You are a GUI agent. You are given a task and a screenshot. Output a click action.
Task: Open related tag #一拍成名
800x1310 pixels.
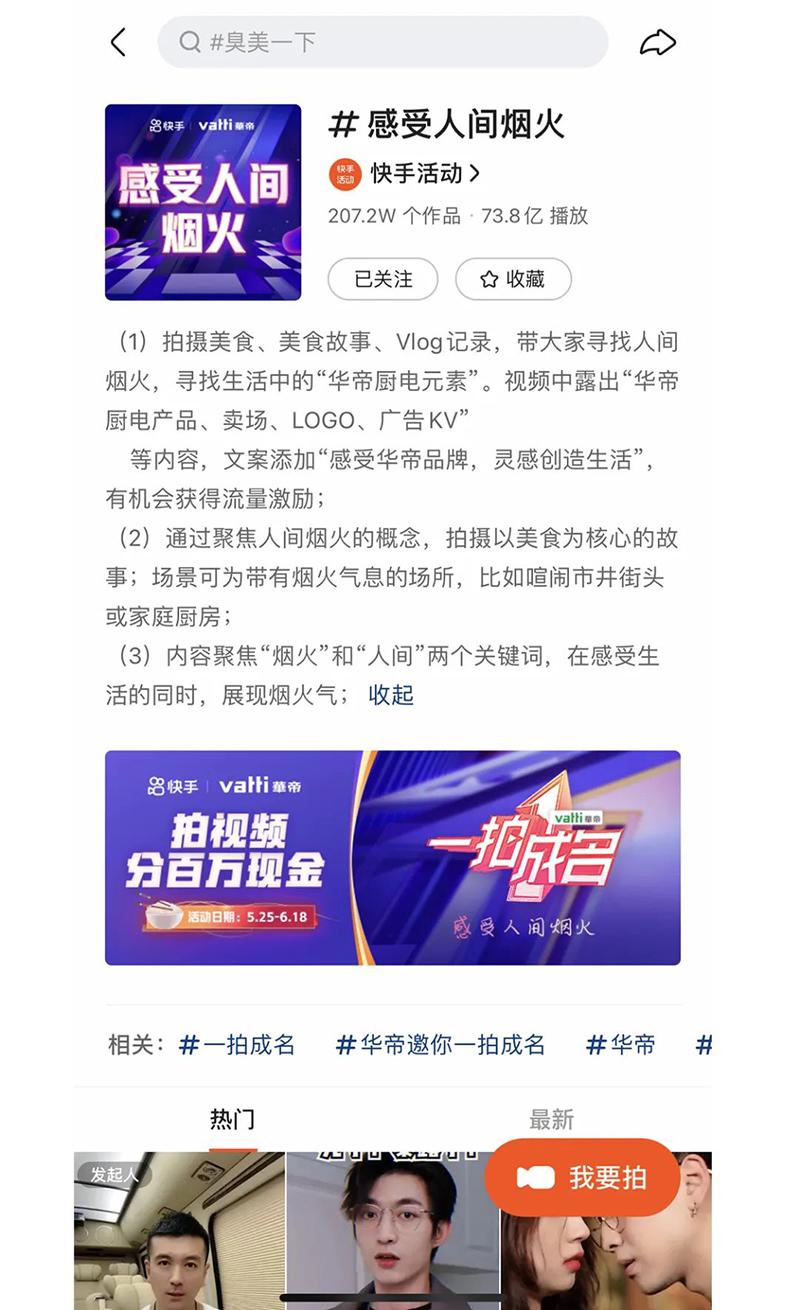(x=237, y=1045)
